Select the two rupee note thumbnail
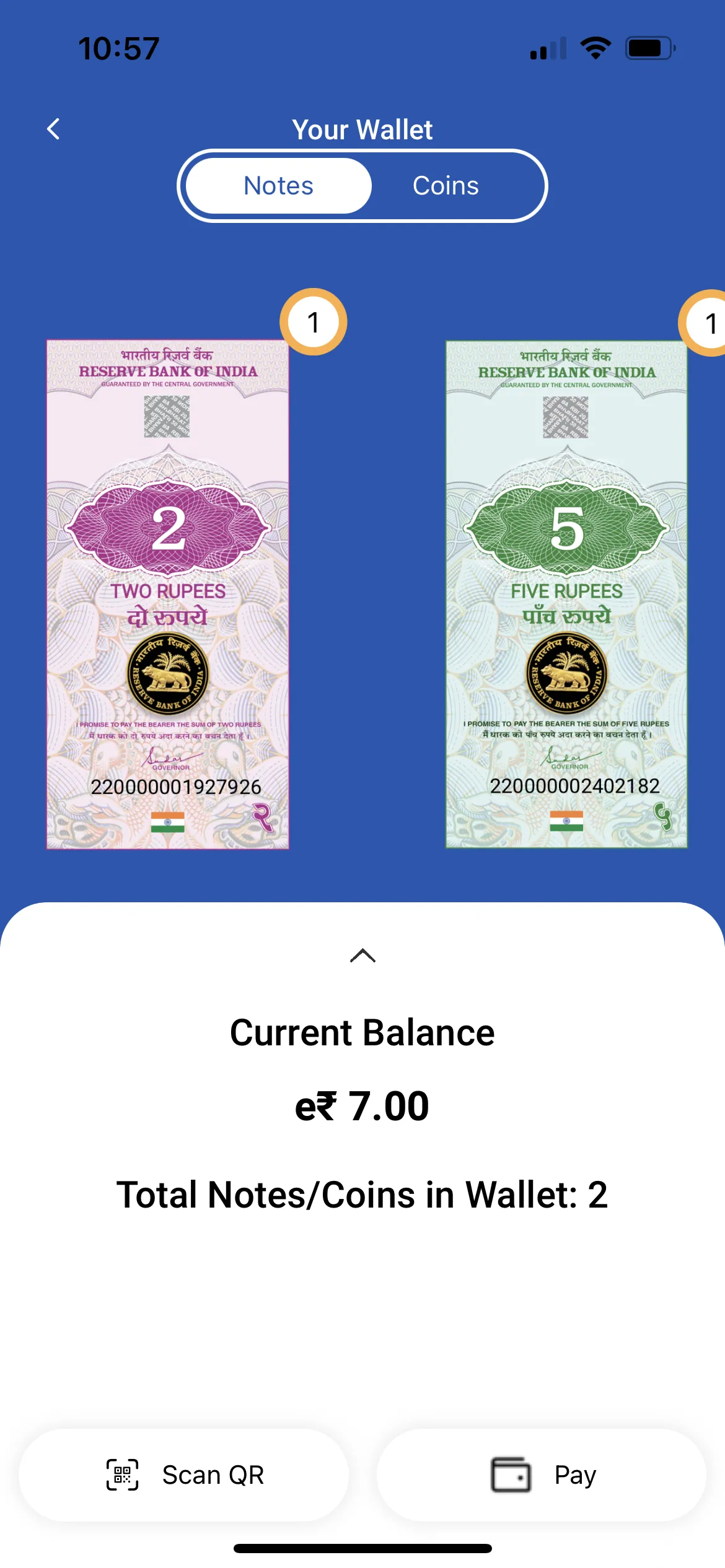Image resolution: width=725 pixels, height=1568 pixels. pyautogui.click(x=167, y=593)
